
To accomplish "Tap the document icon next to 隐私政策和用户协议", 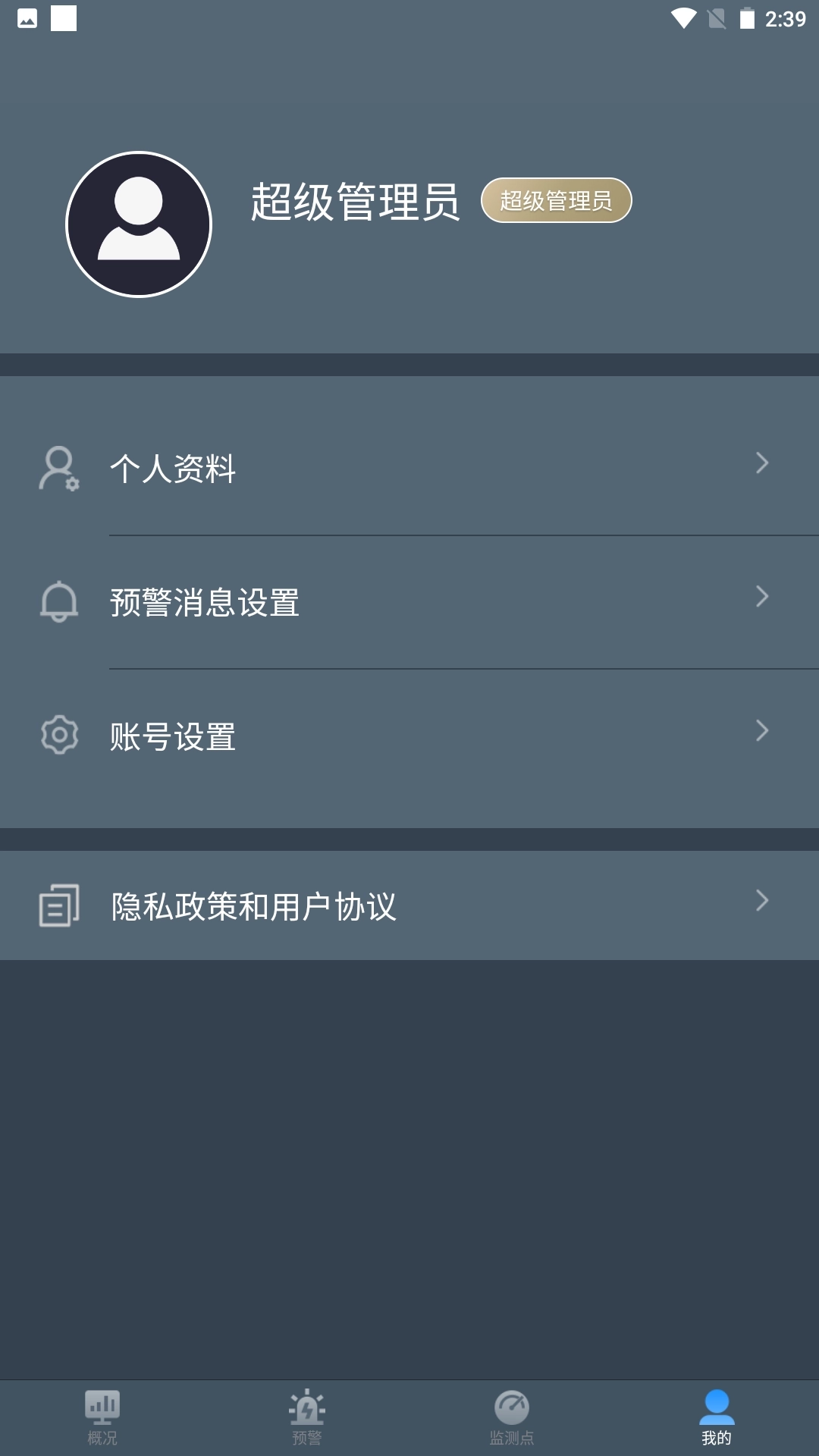I will pyautogui.click(x=58, y=904).
